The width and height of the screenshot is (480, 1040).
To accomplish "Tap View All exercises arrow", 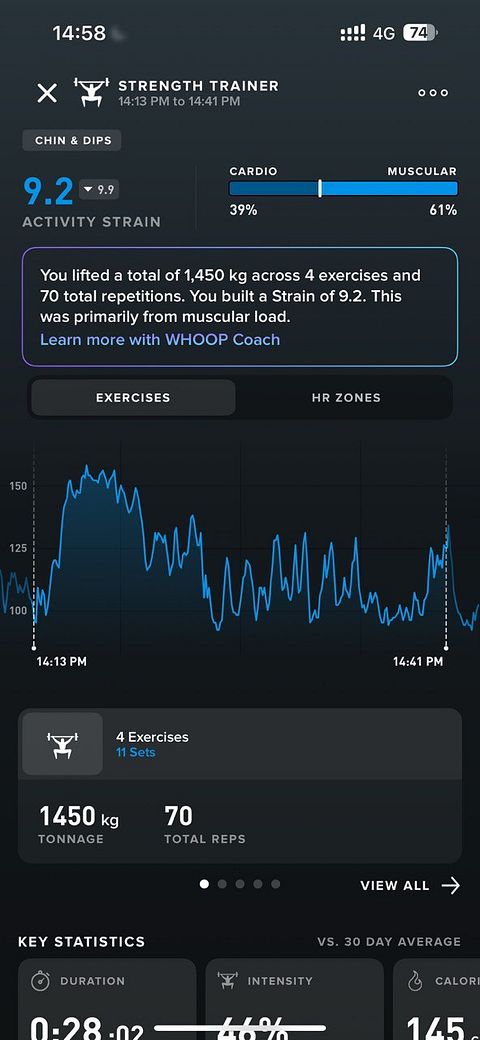I will pyautogui.click(x=410, y=885).
